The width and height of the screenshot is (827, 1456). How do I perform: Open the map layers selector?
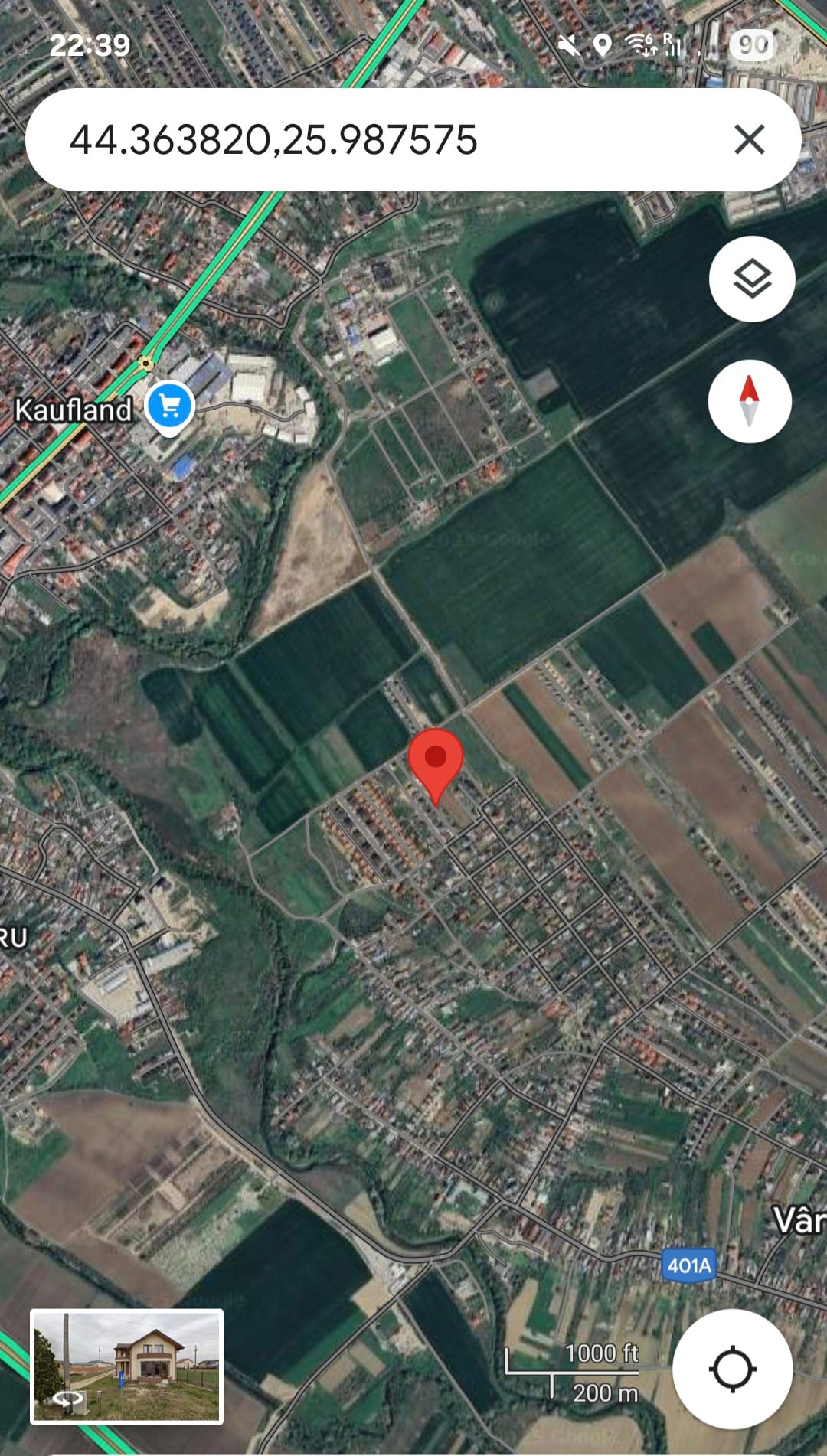(751, 279)
